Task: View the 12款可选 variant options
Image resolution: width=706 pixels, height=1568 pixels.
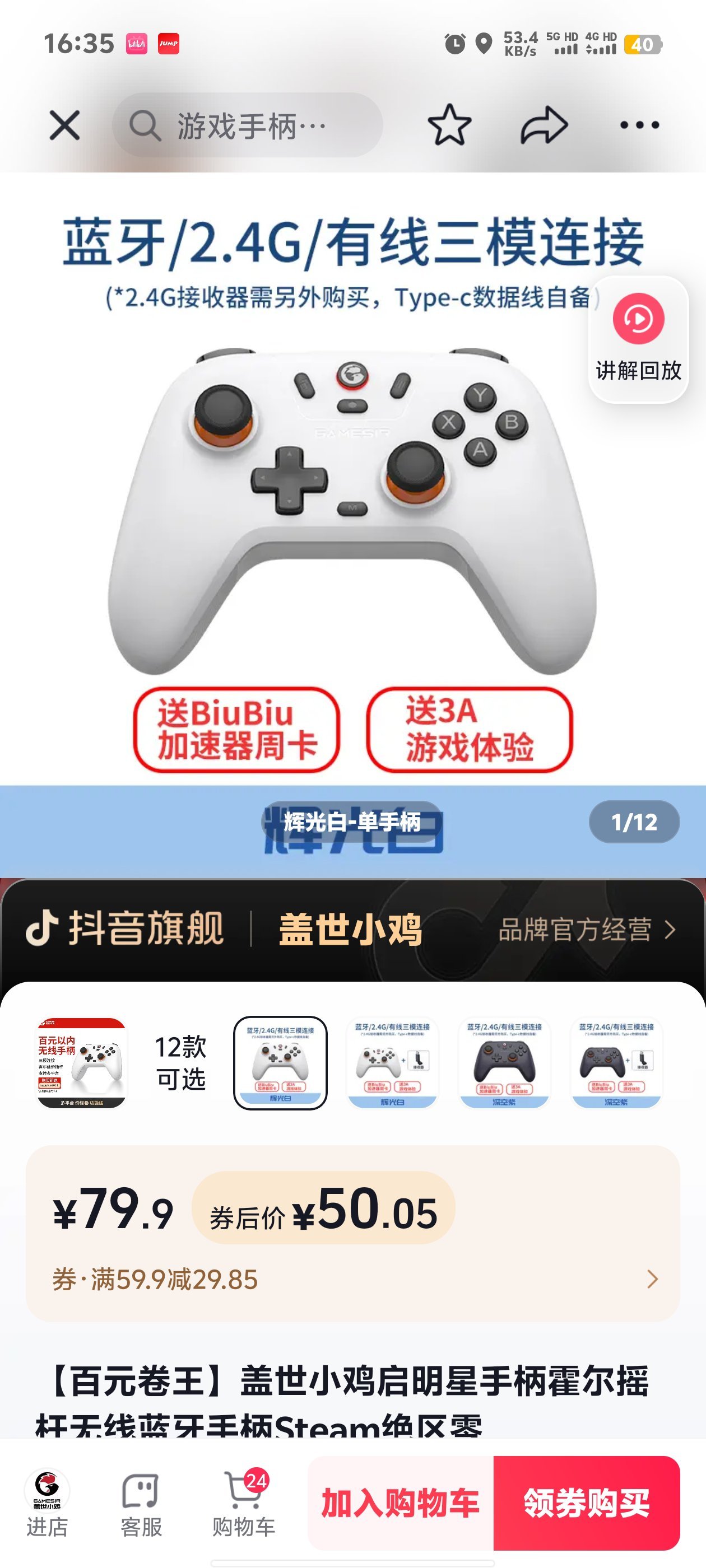Action: (x=180, y=1063)
